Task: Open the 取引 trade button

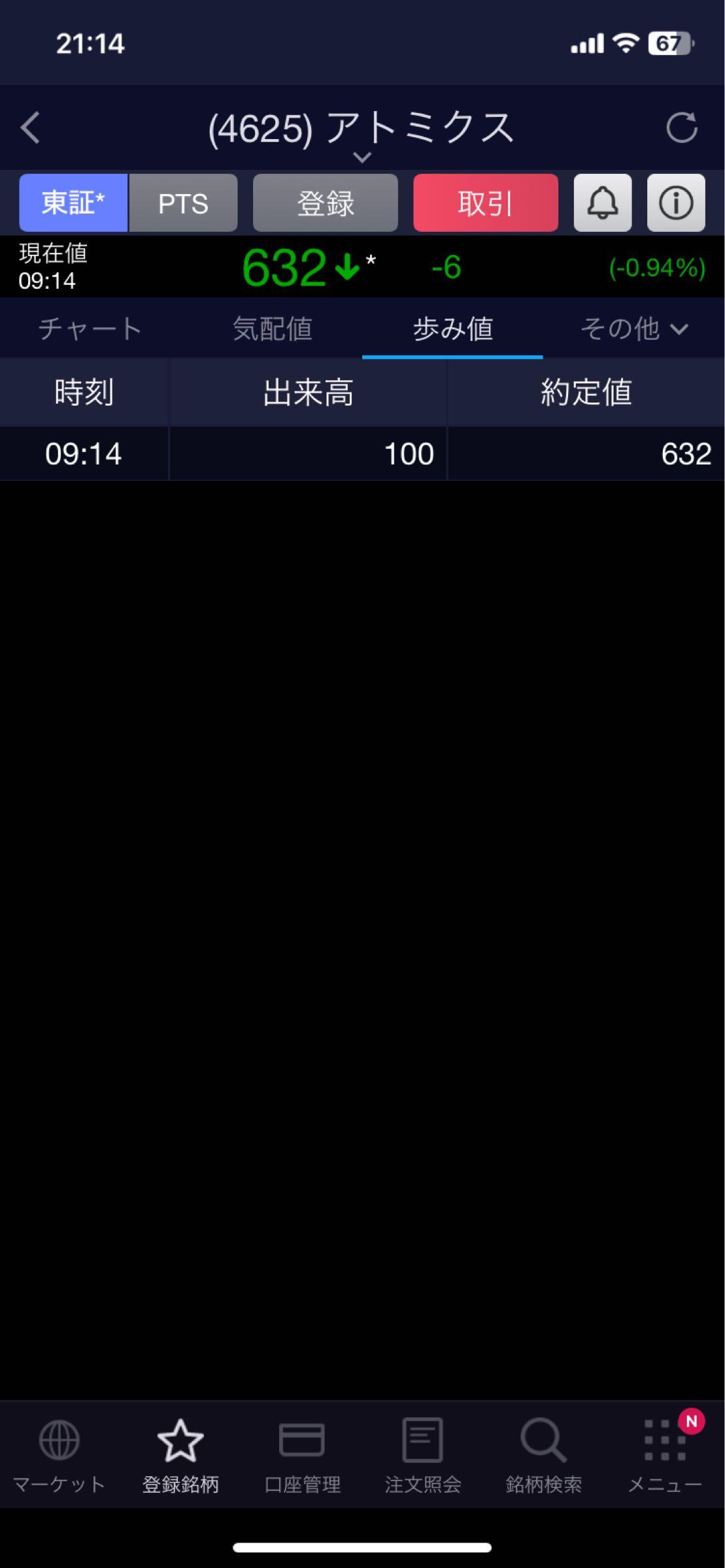Action: [485, 203]
